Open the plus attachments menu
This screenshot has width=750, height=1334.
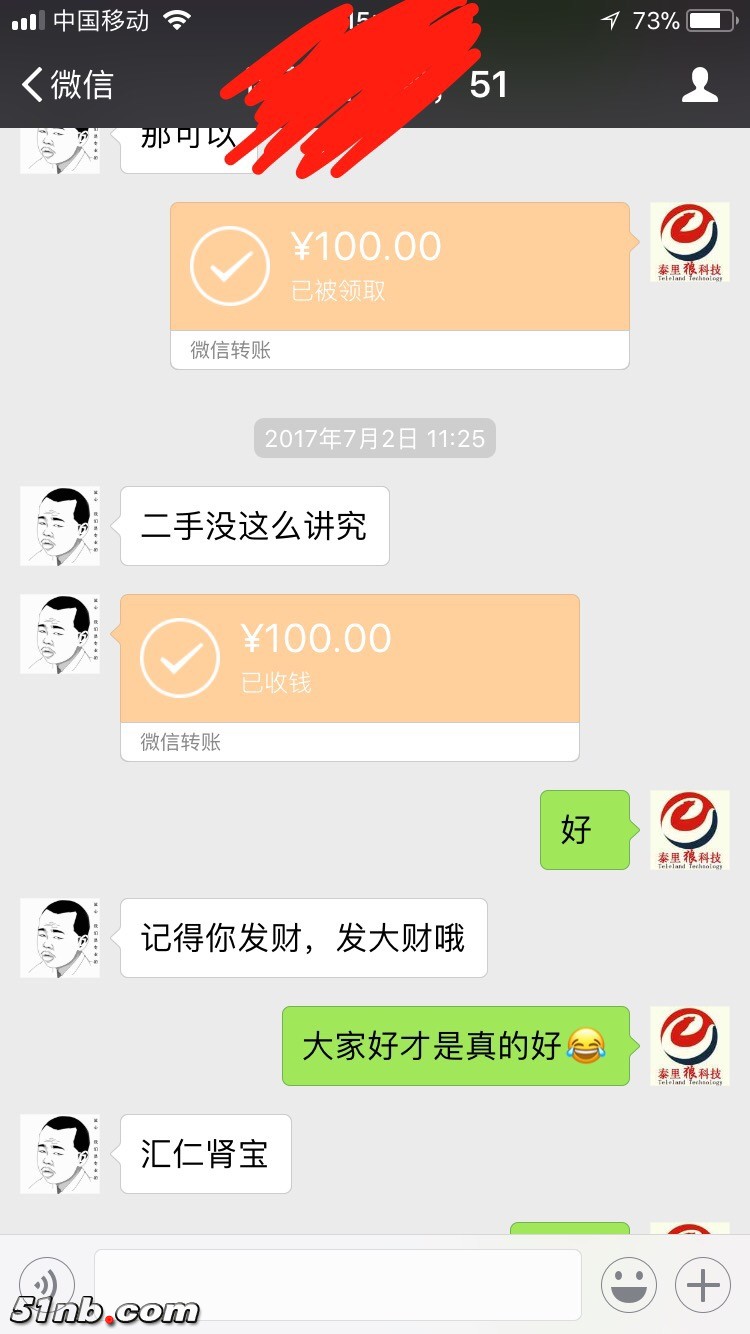(x=703, y=1284)
